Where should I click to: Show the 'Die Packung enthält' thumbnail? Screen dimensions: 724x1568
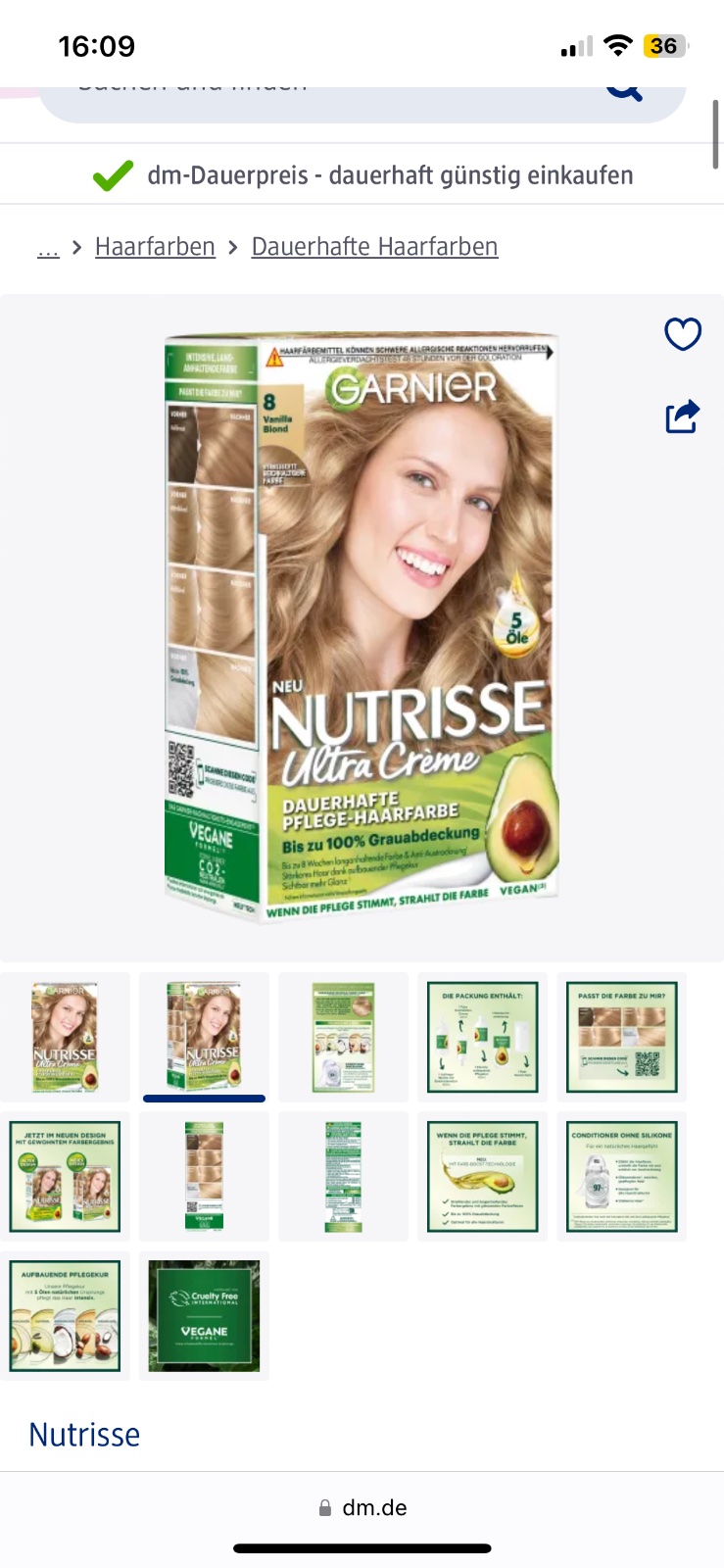click(482, 1037)
